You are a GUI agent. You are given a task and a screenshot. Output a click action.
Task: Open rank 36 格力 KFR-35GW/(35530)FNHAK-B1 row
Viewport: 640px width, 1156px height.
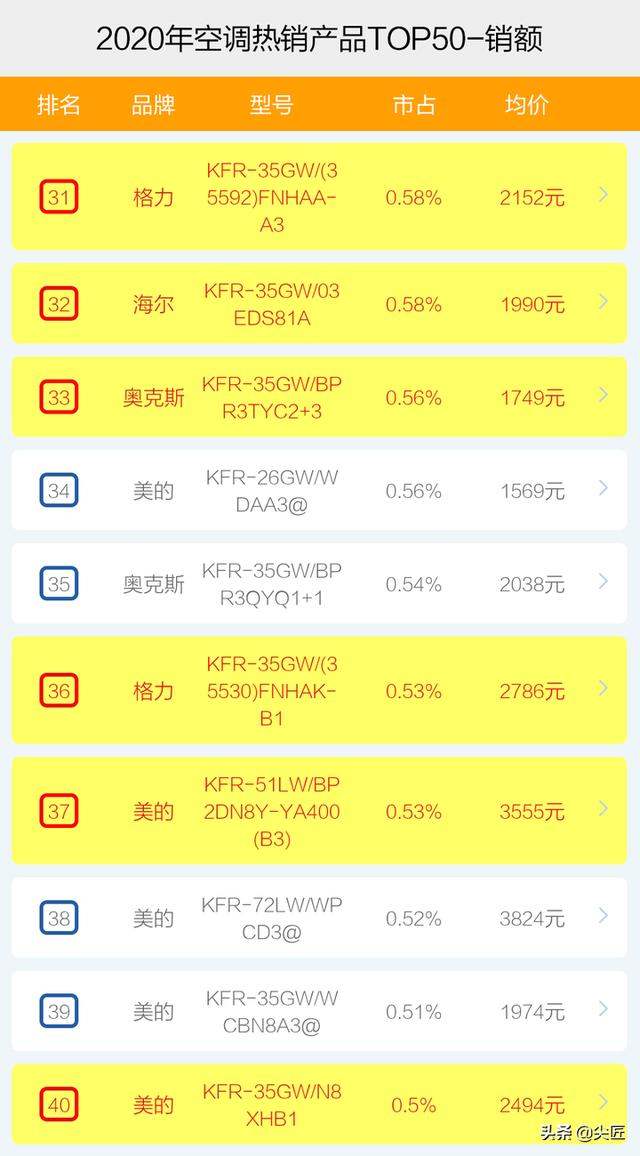click(319, 690)
